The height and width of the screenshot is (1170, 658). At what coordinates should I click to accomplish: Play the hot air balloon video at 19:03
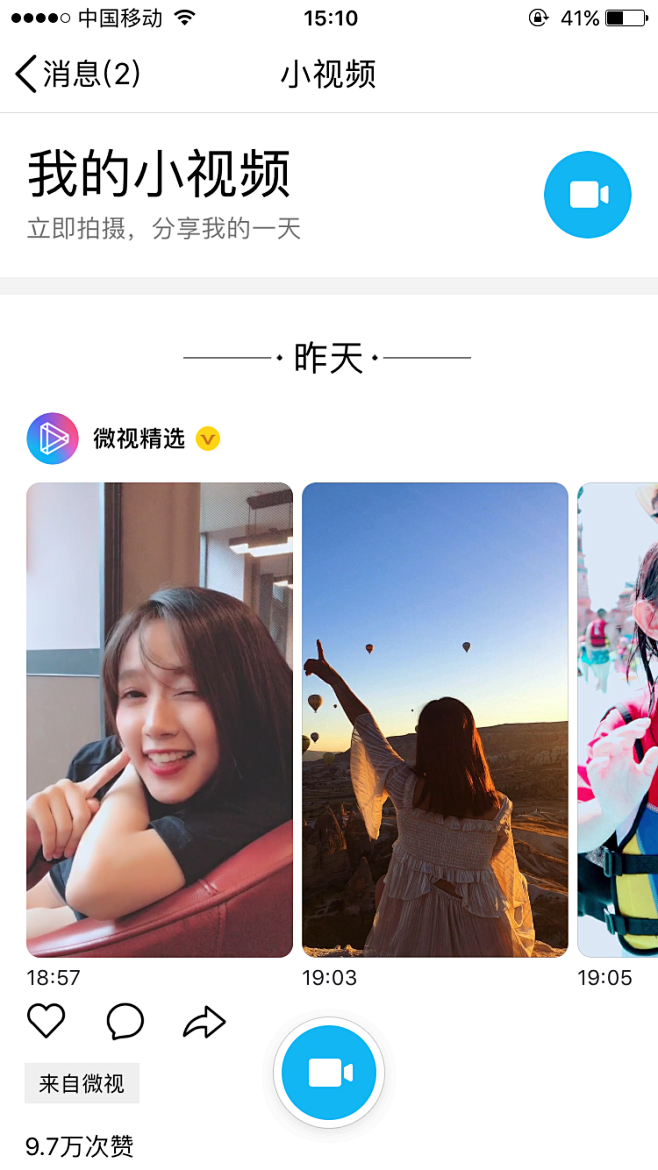coord(435,720)
